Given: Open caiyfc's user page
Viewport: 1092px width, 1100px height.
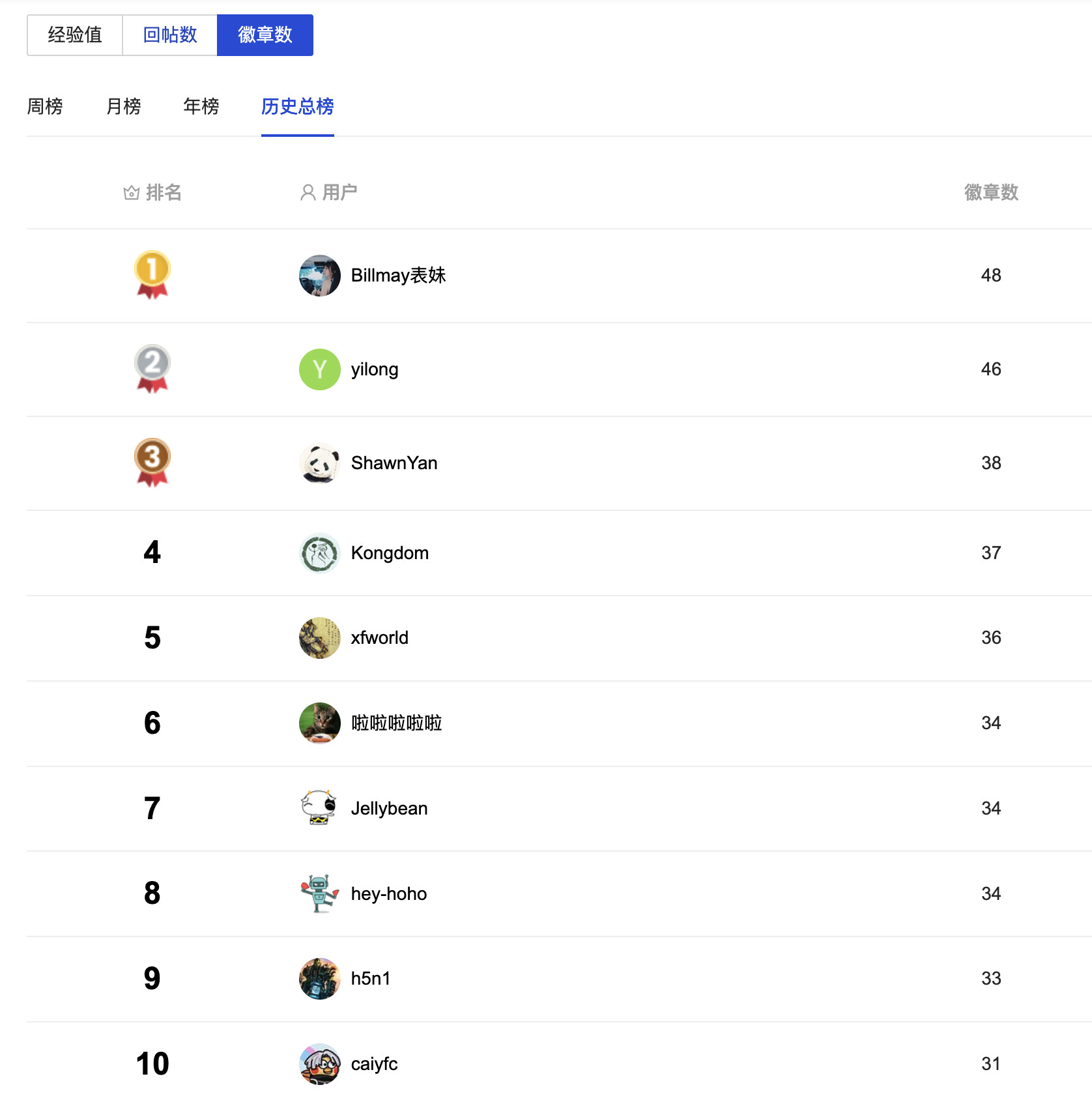Looking at the screenshot, I should (x=374, y=1064).
